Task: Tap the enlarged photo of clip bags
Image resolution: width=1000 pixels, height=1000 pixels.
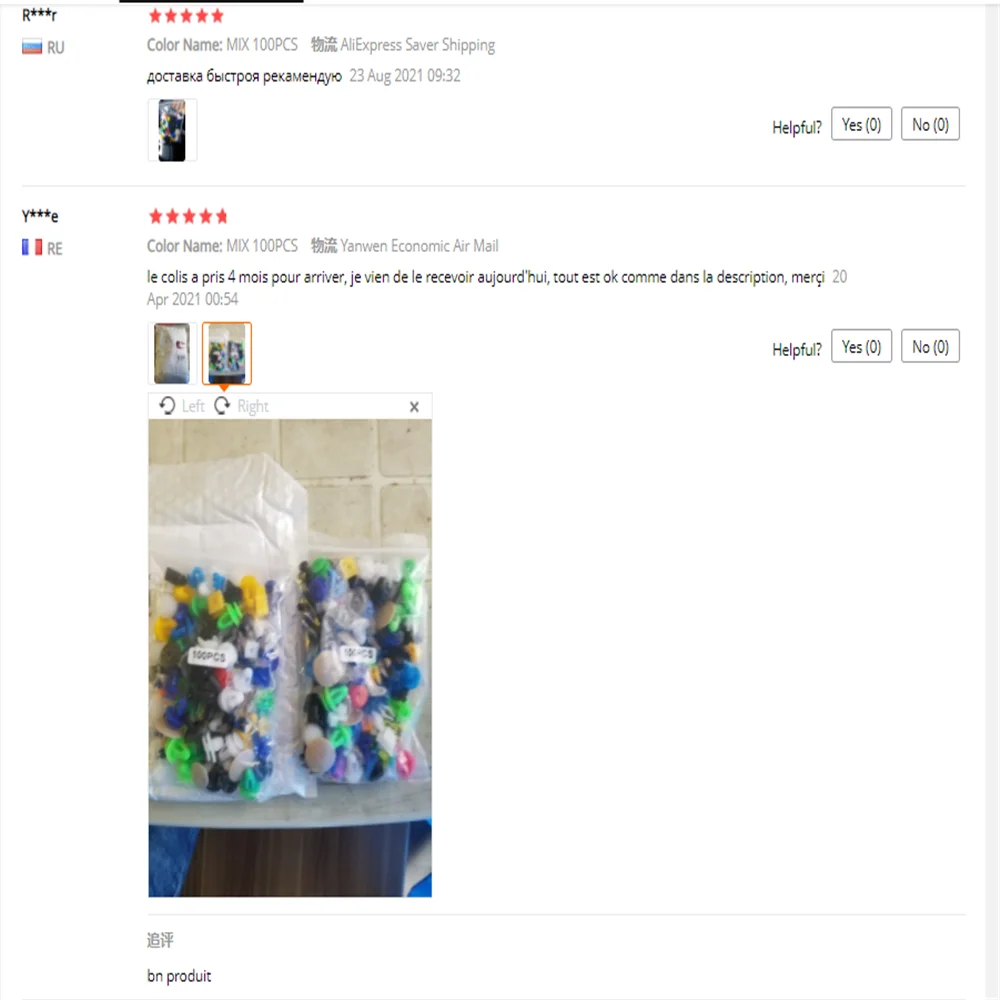Action: point(290,658)
